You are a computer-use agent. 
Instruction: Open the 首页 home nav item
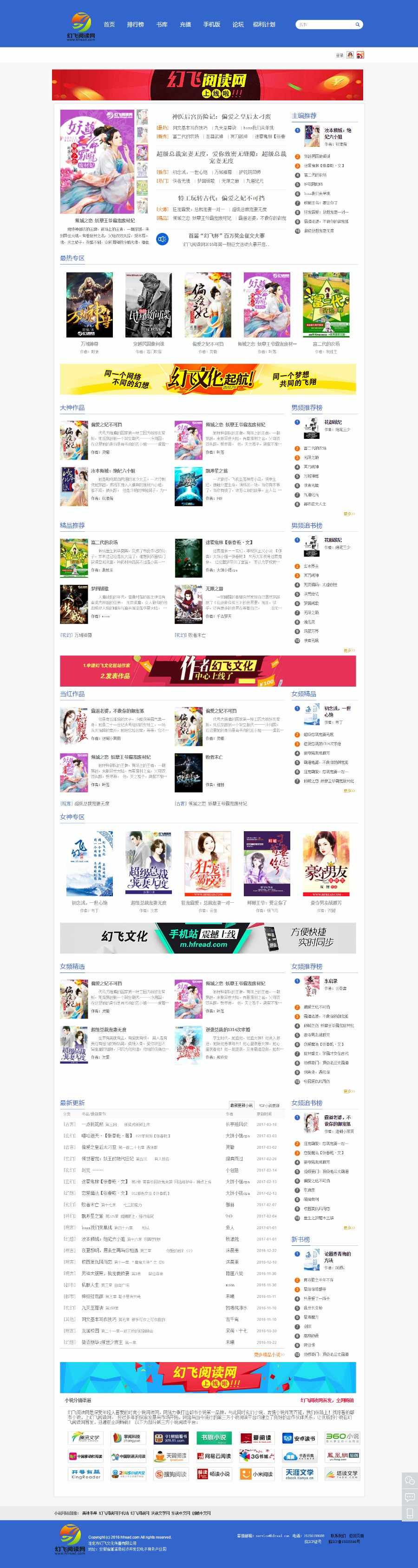pos(109,24)
